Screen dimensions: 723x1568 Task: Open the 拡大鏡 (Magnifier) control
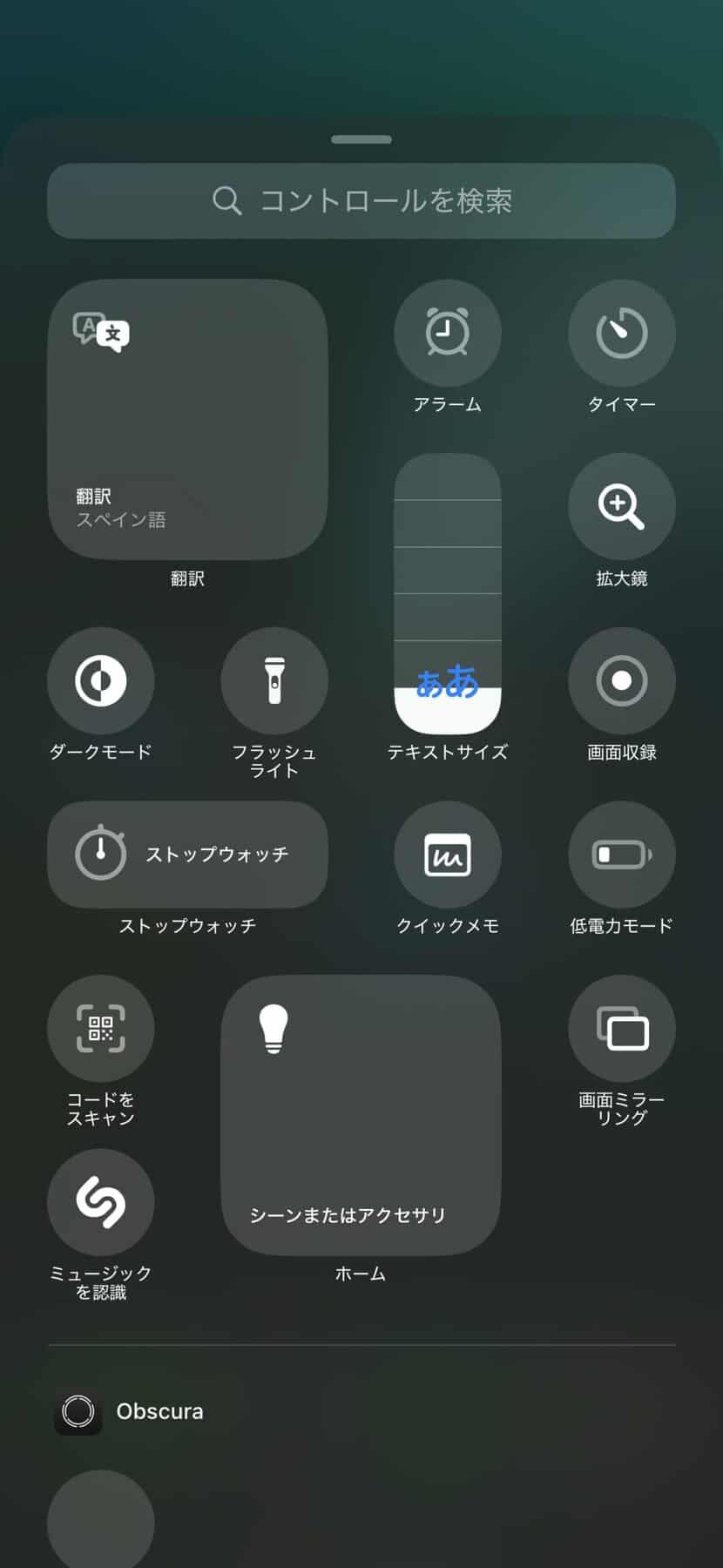(621, 506)
